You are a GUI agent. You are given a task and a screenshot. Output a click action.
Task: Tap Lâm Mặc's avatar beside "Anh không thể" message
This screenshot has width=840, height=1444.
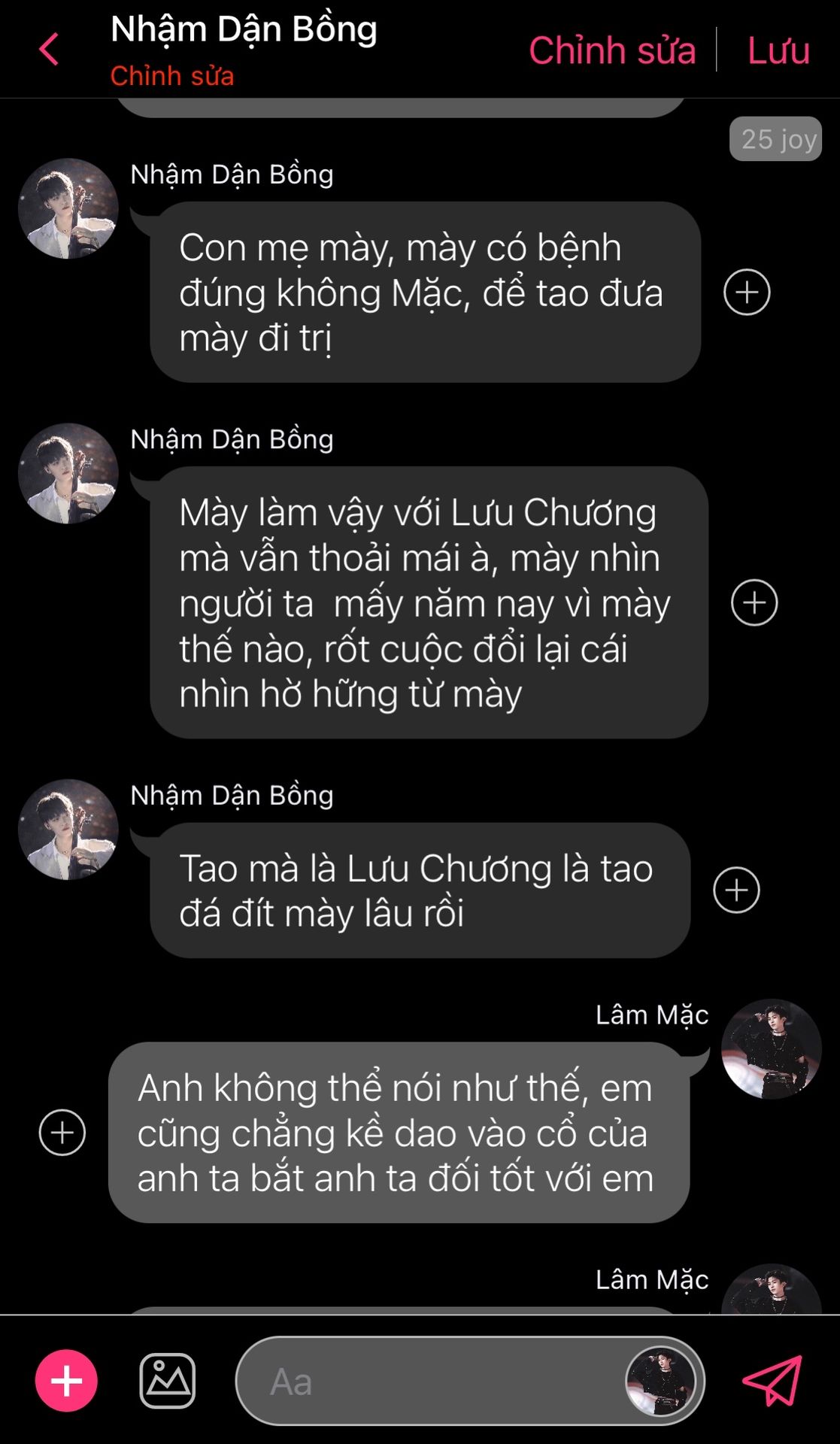click(x=772, y=1049)
